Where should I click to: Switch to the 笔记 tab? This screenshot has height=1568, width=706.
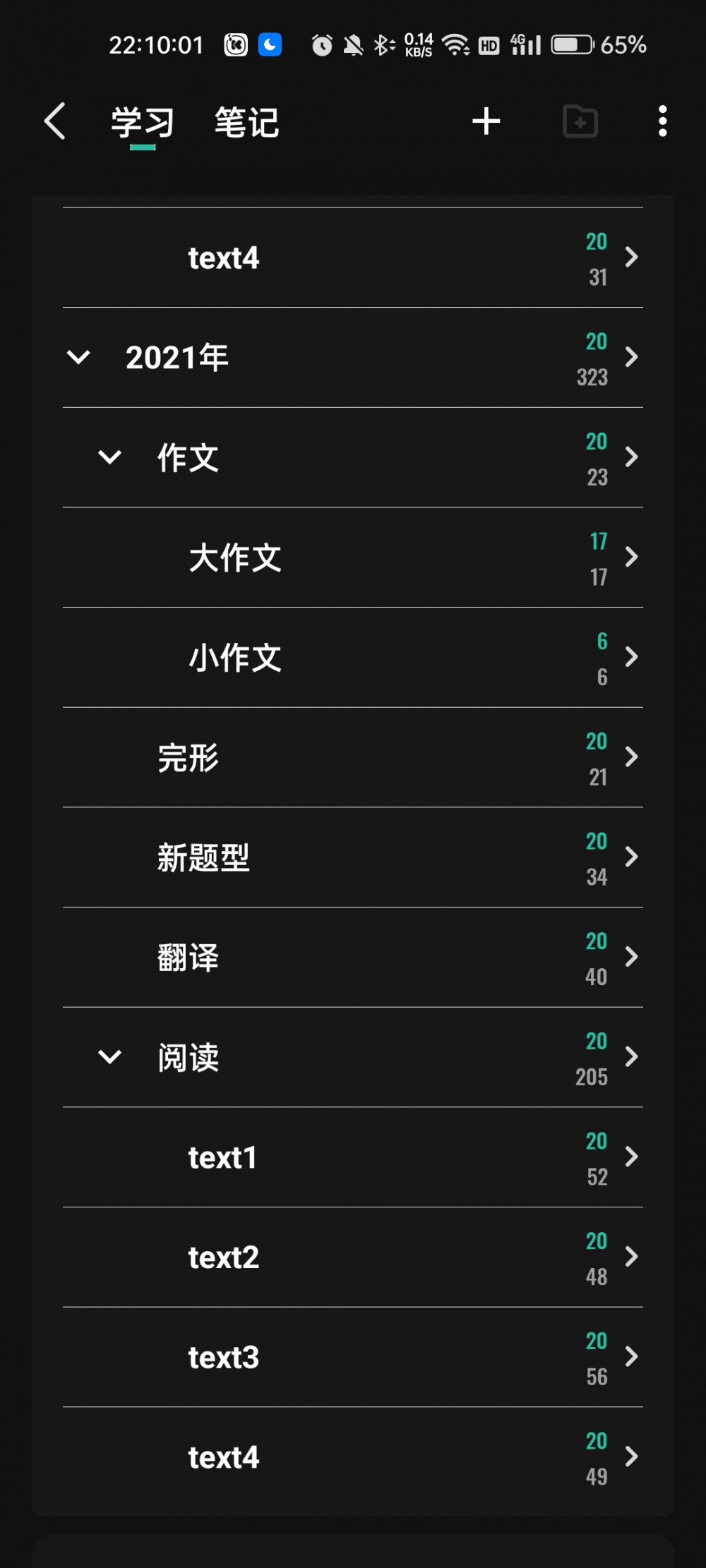(x=247, y=122)
